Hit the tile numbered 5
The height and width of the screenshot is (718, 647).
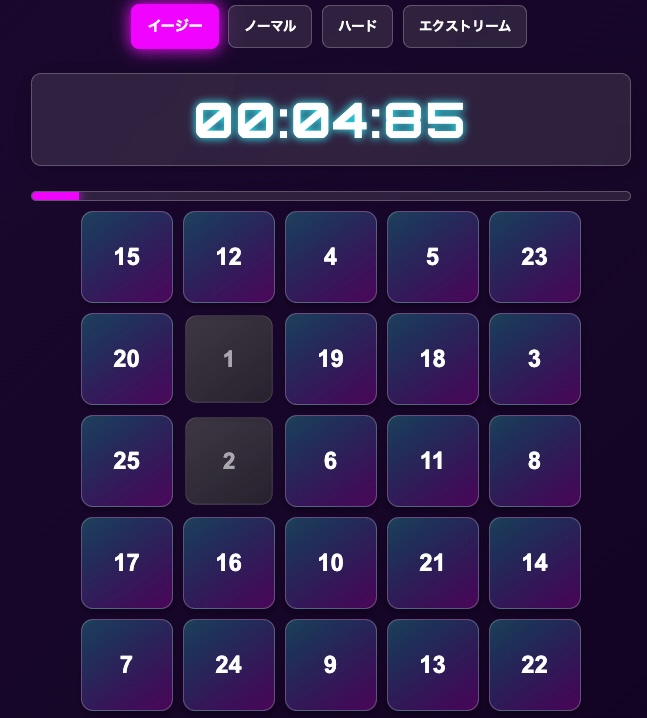(x=432, y=257)
